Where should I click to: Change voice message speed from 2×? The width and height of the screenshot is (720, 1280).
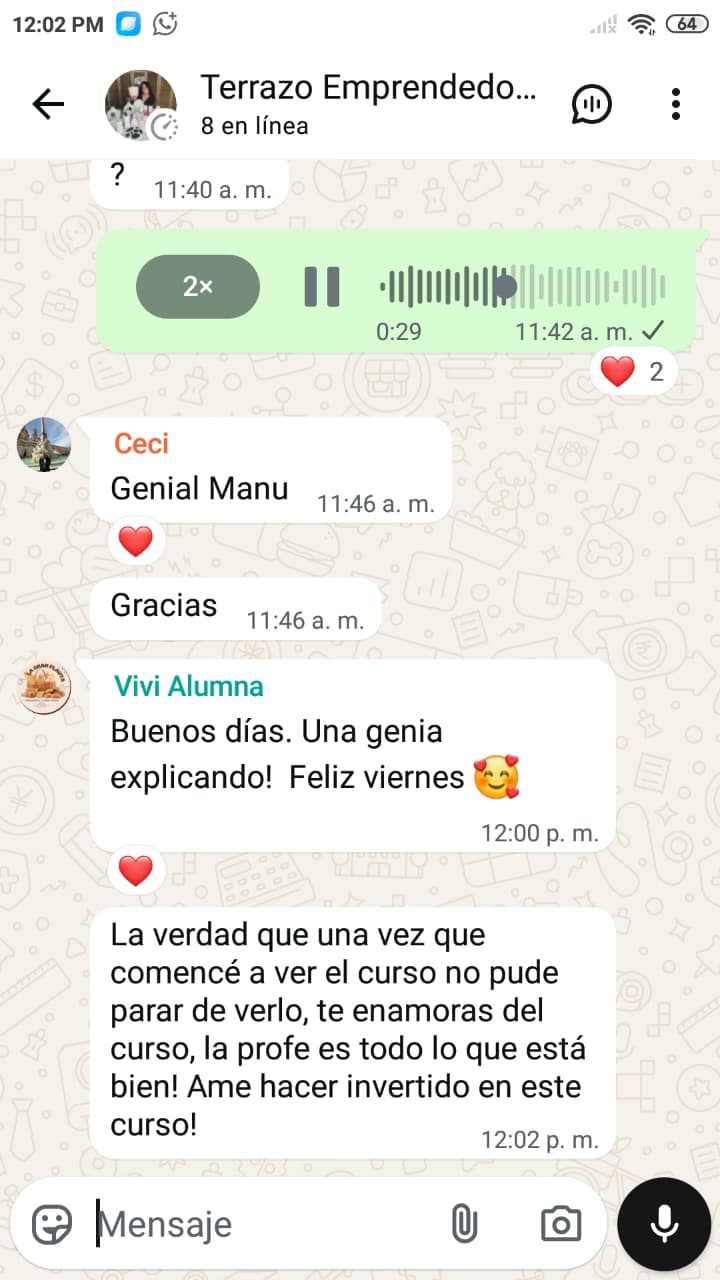(x=198, y=287)
